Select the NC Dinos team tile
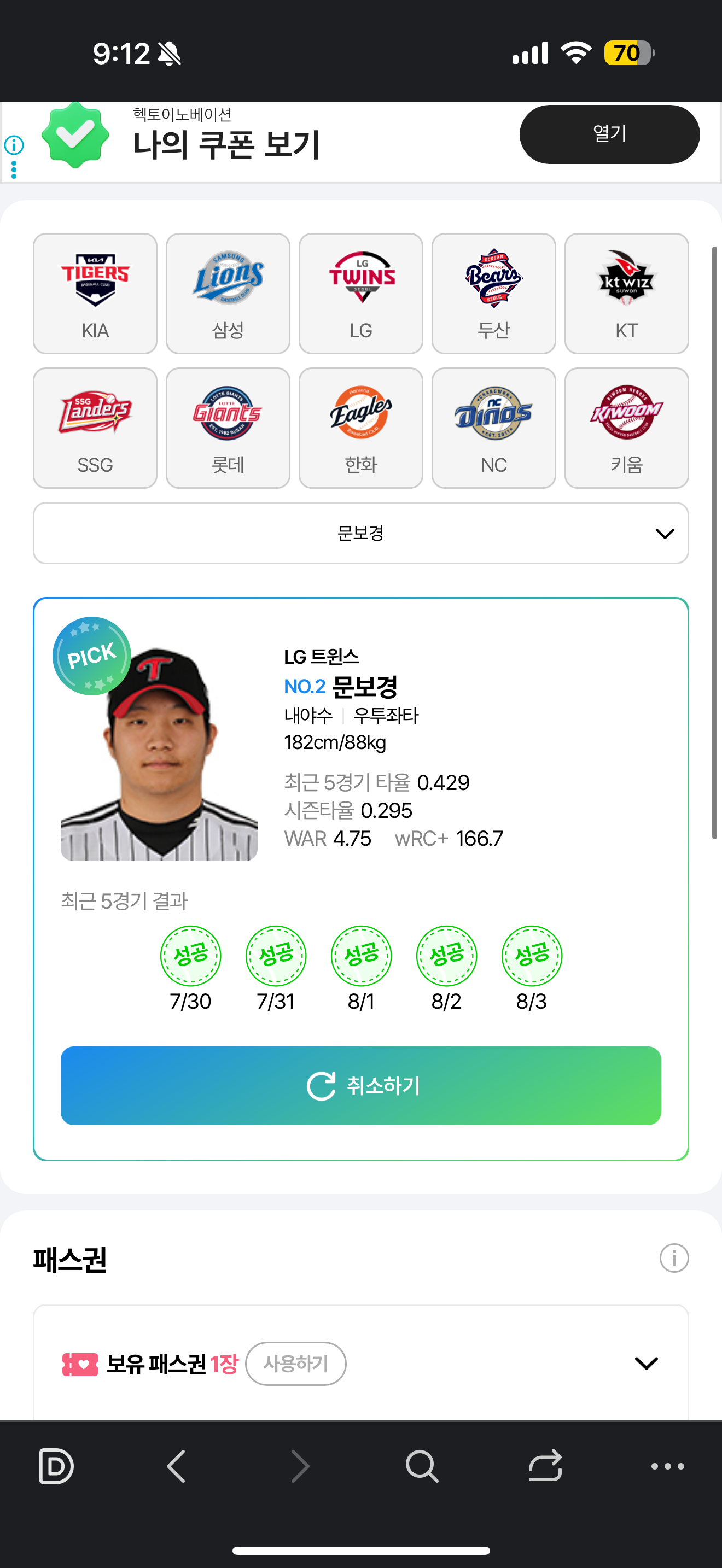Screen dimensions: 722x1568 pyautogui.click(x=494, y=428)
